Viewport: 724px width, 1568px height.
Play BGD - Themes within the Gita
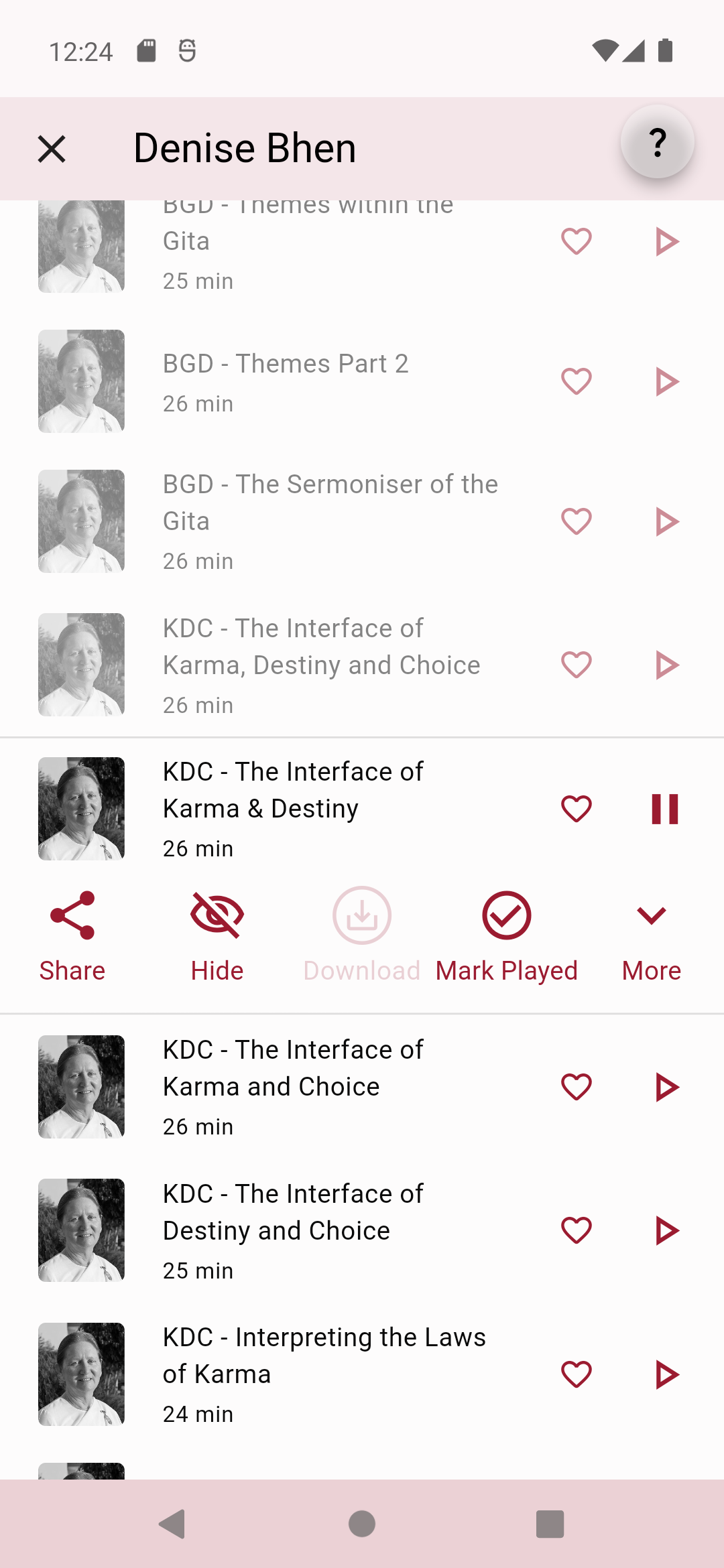pyautogui.click(x=666, y=241)
